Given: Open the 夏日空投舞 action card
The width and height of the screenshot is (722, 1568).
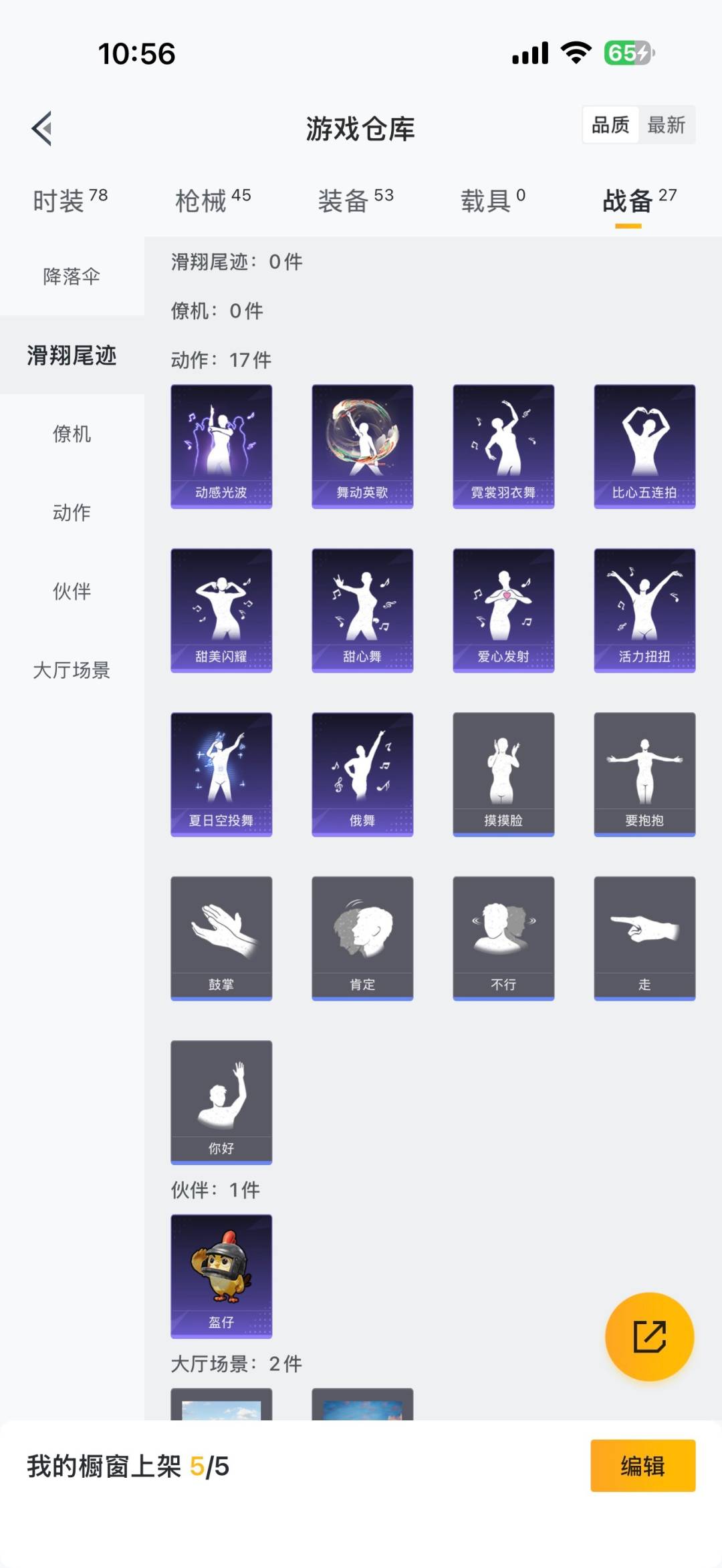Looking at the screenshot, I should click(221, 774).
